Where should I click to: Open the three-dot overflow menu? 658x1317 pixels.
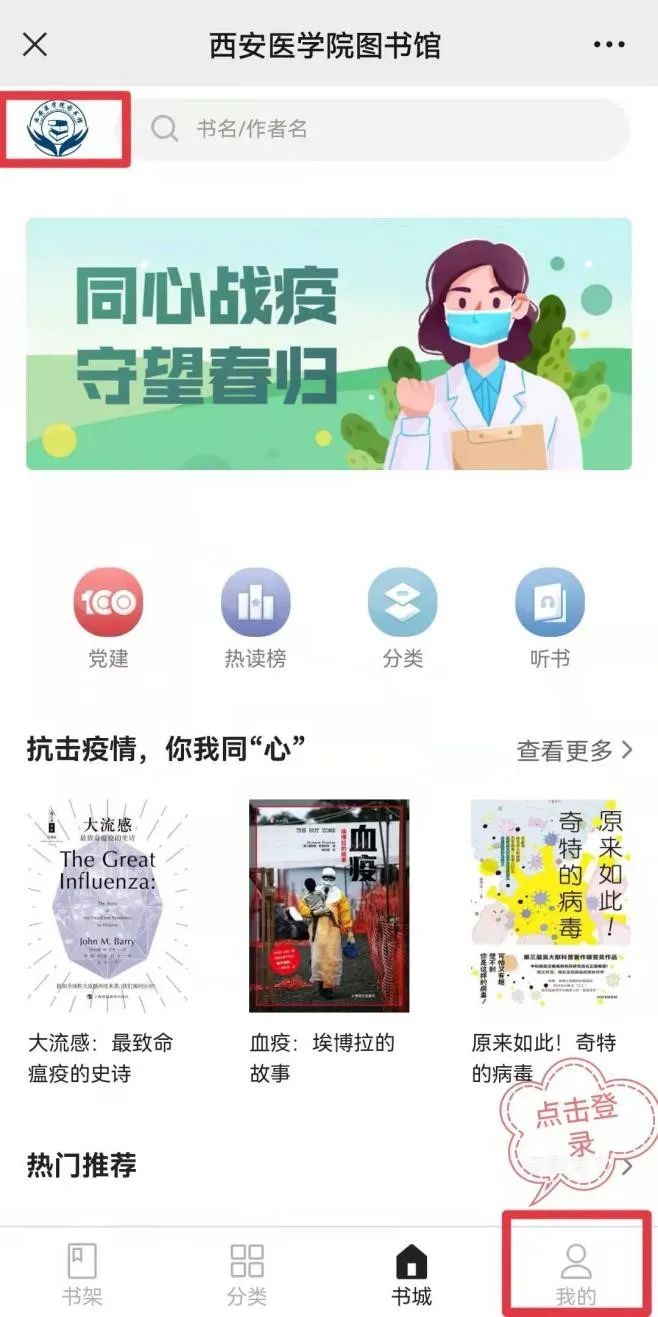(x=609, y=45)
